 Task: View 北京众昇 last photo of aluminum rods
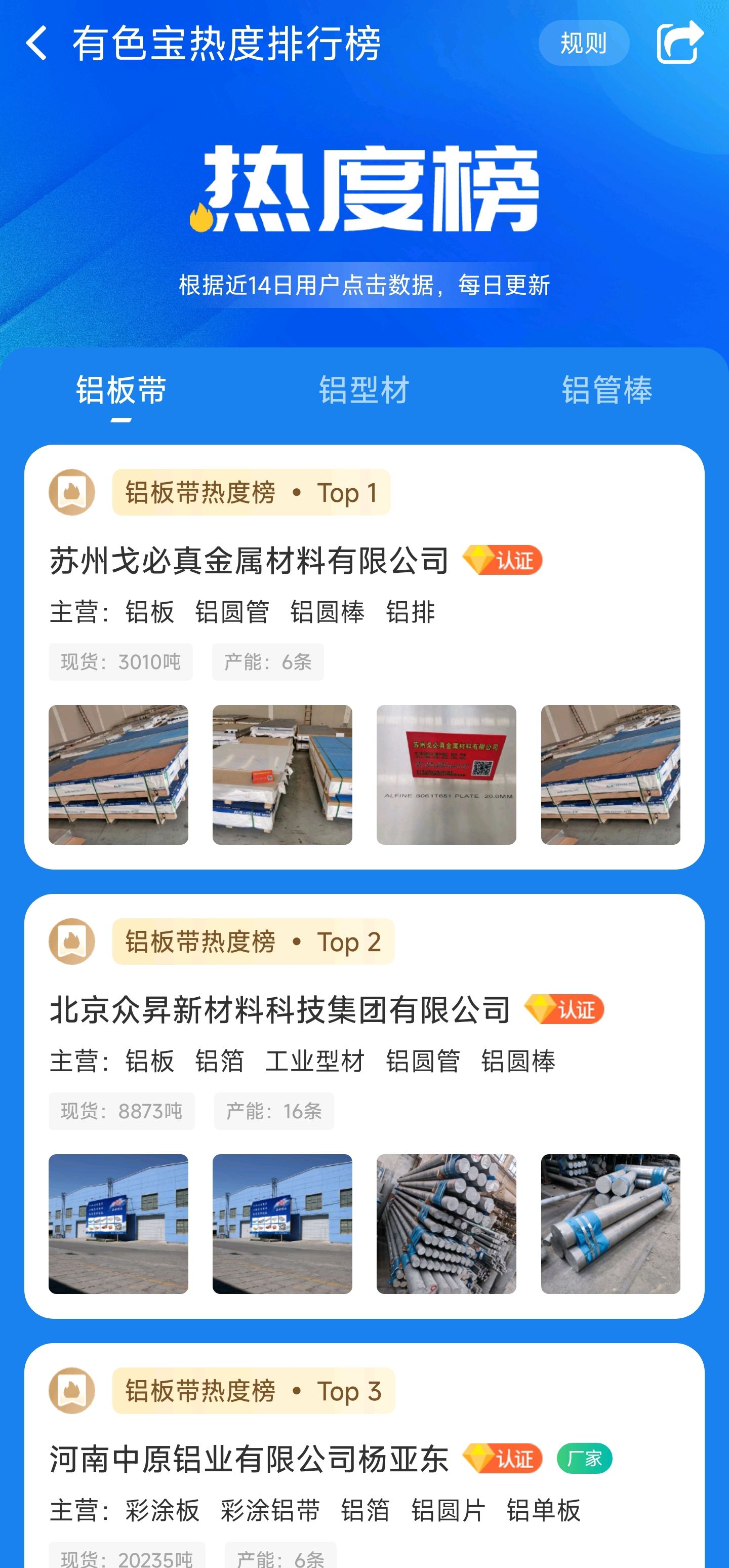pos(611,1224)
